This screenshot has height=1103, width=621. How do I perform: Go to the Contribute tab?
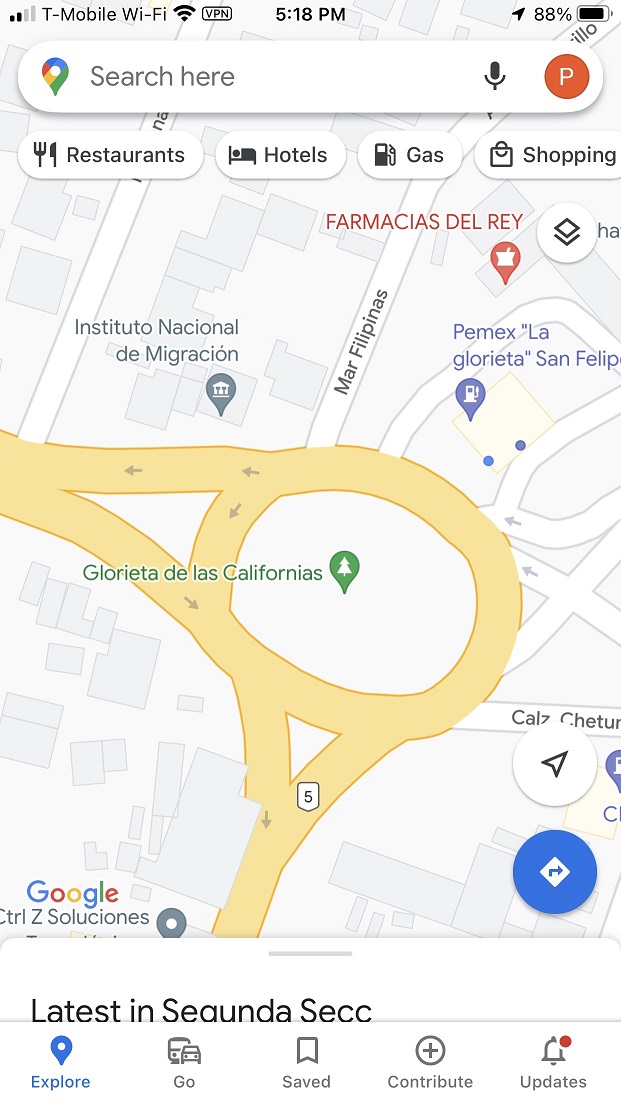point(430,1062)
